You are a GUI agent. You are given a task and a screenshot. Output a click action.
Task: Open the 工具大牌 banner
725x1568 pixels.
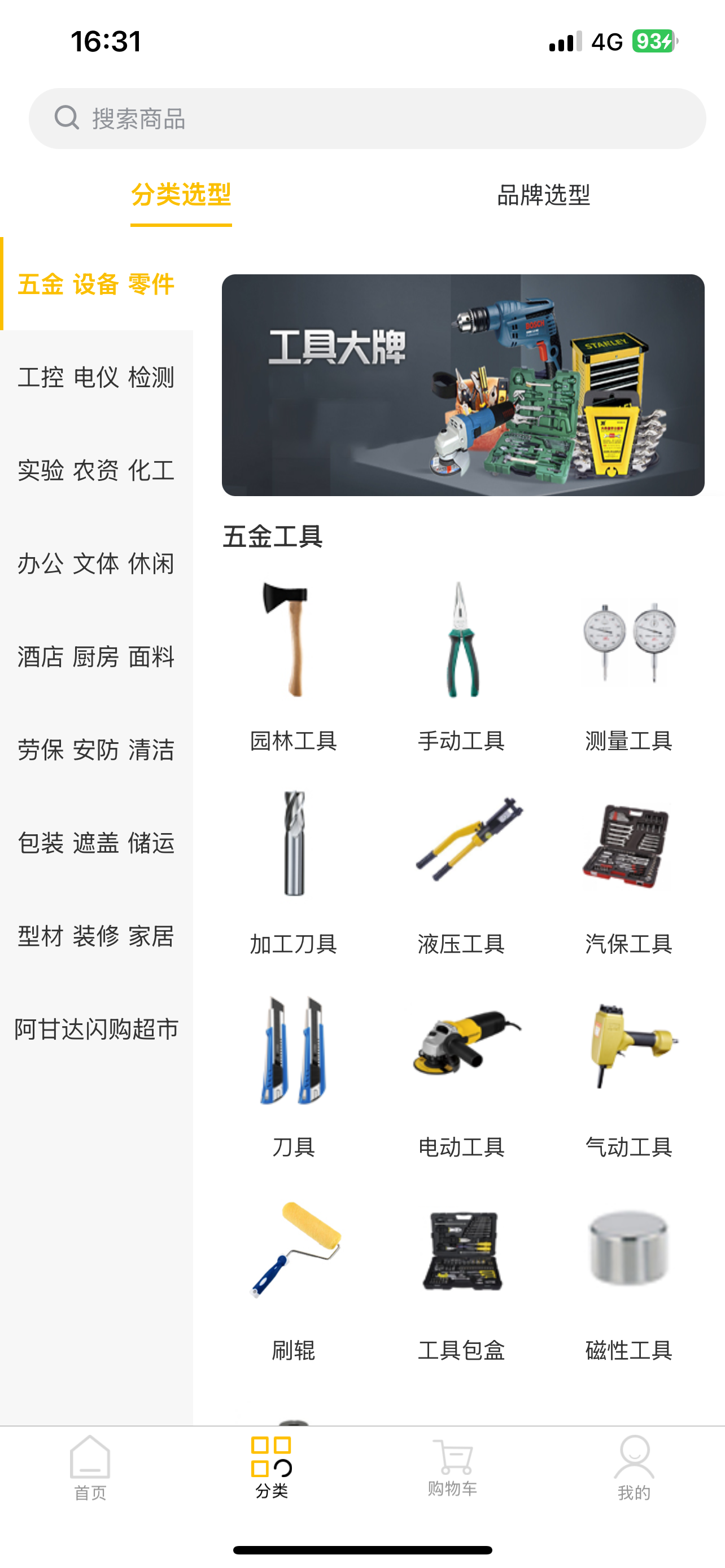pyautogui.click(x=462, y=385)
